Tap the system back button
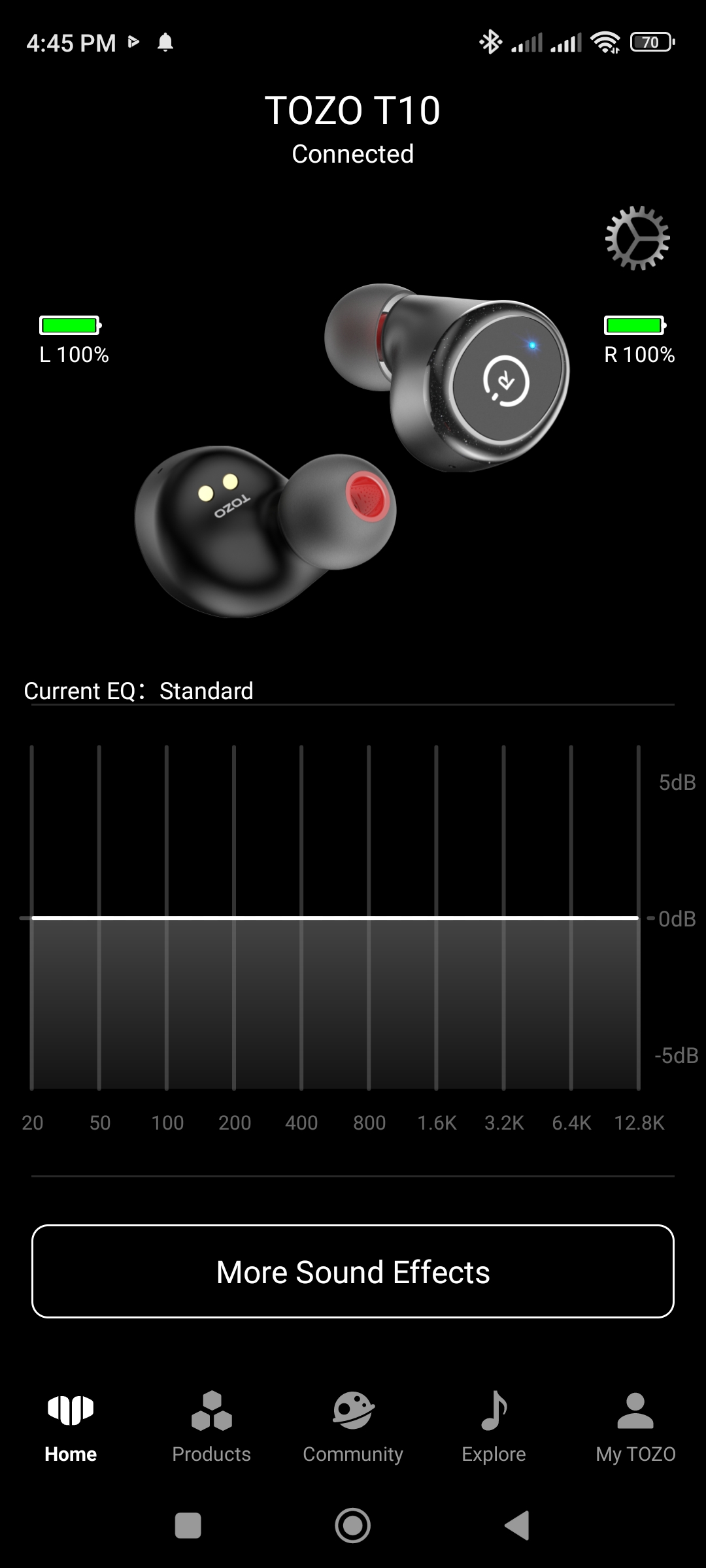This screenshot has height=1568, width=706. [517, 1526]
